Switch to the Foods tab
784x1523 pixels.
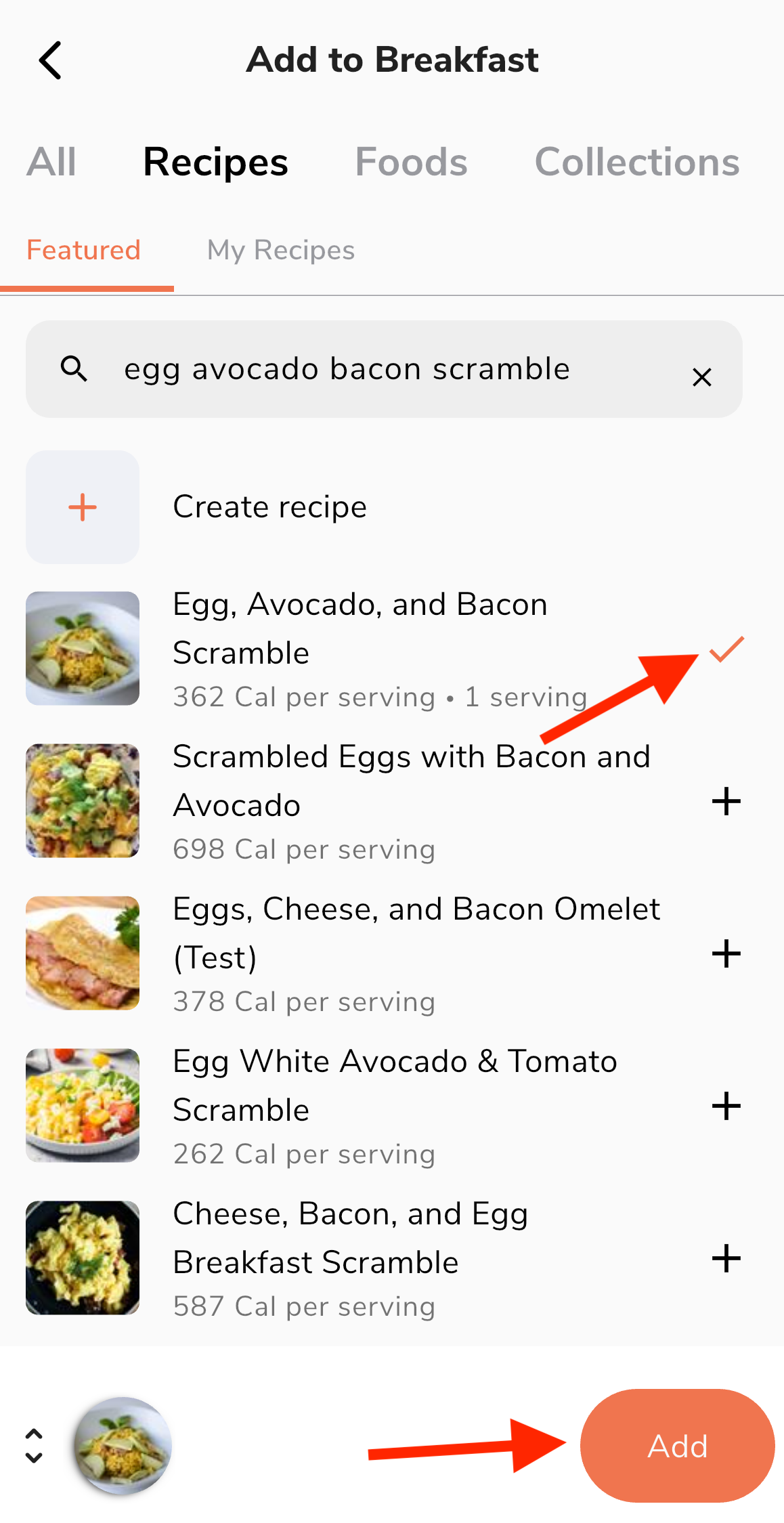tap(411, 163)
